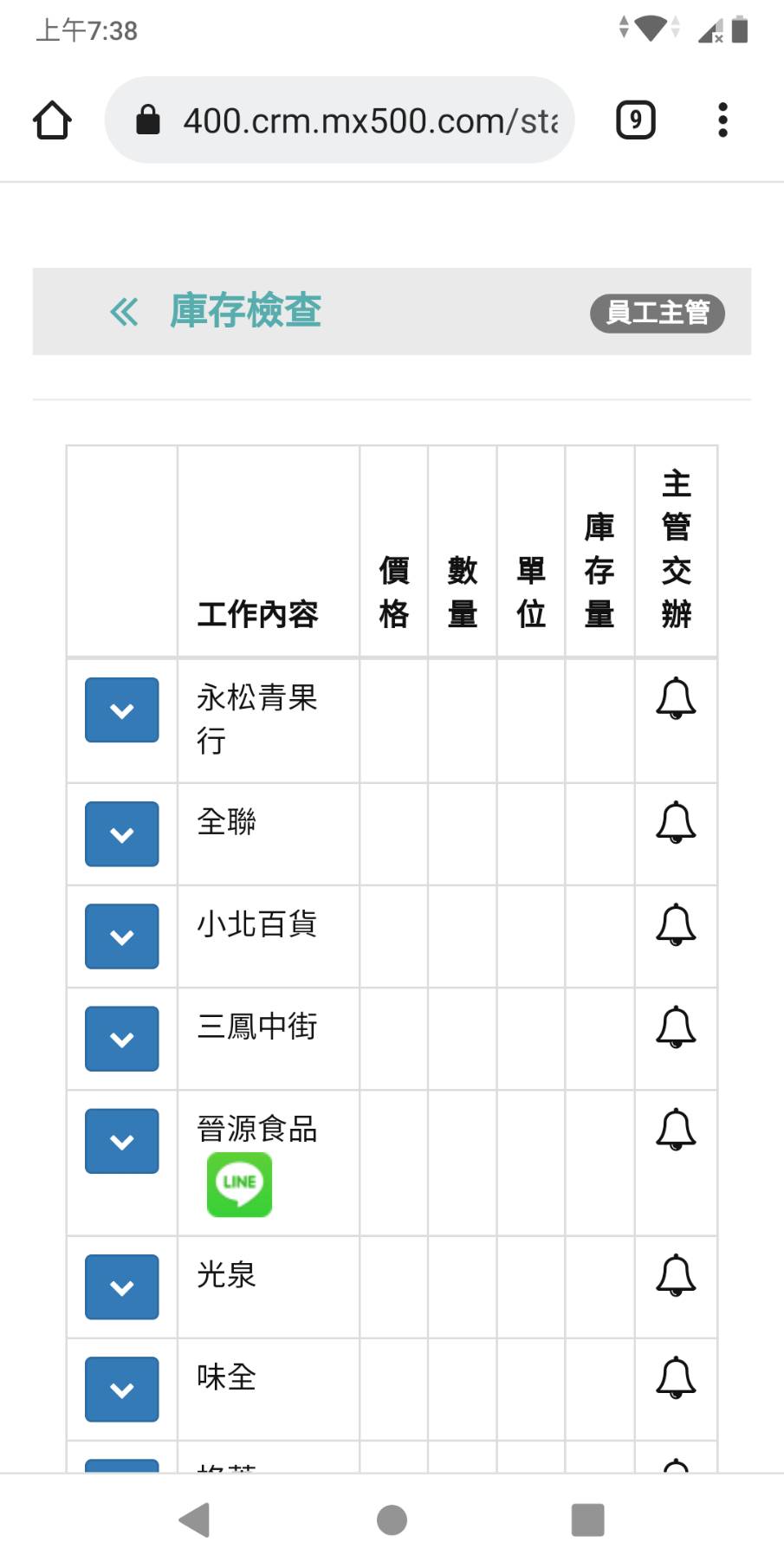Tap the 員工主管 badge

657,313
